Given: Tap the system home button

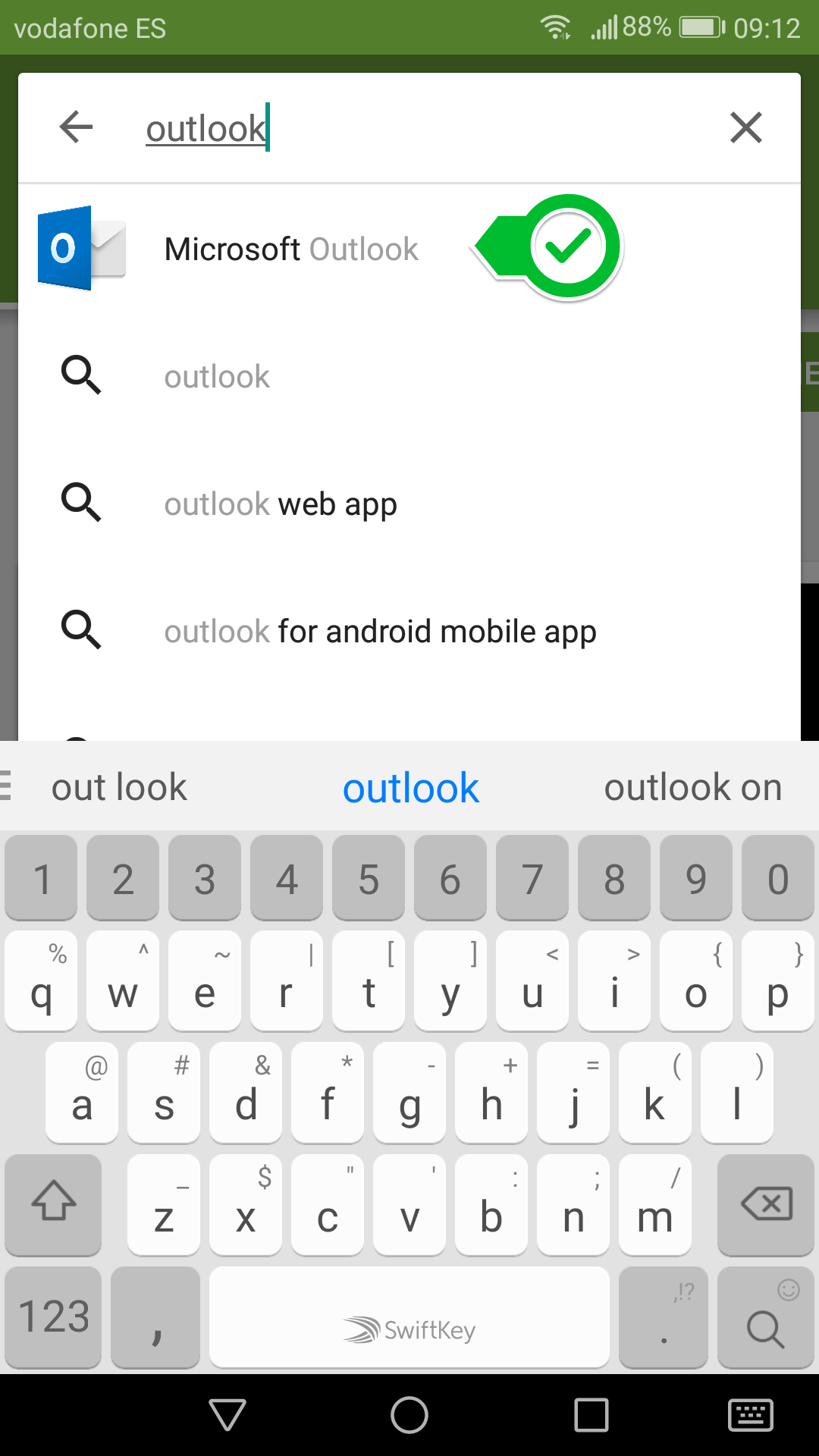Looking at the screenshot, I should pos(409,1415).
